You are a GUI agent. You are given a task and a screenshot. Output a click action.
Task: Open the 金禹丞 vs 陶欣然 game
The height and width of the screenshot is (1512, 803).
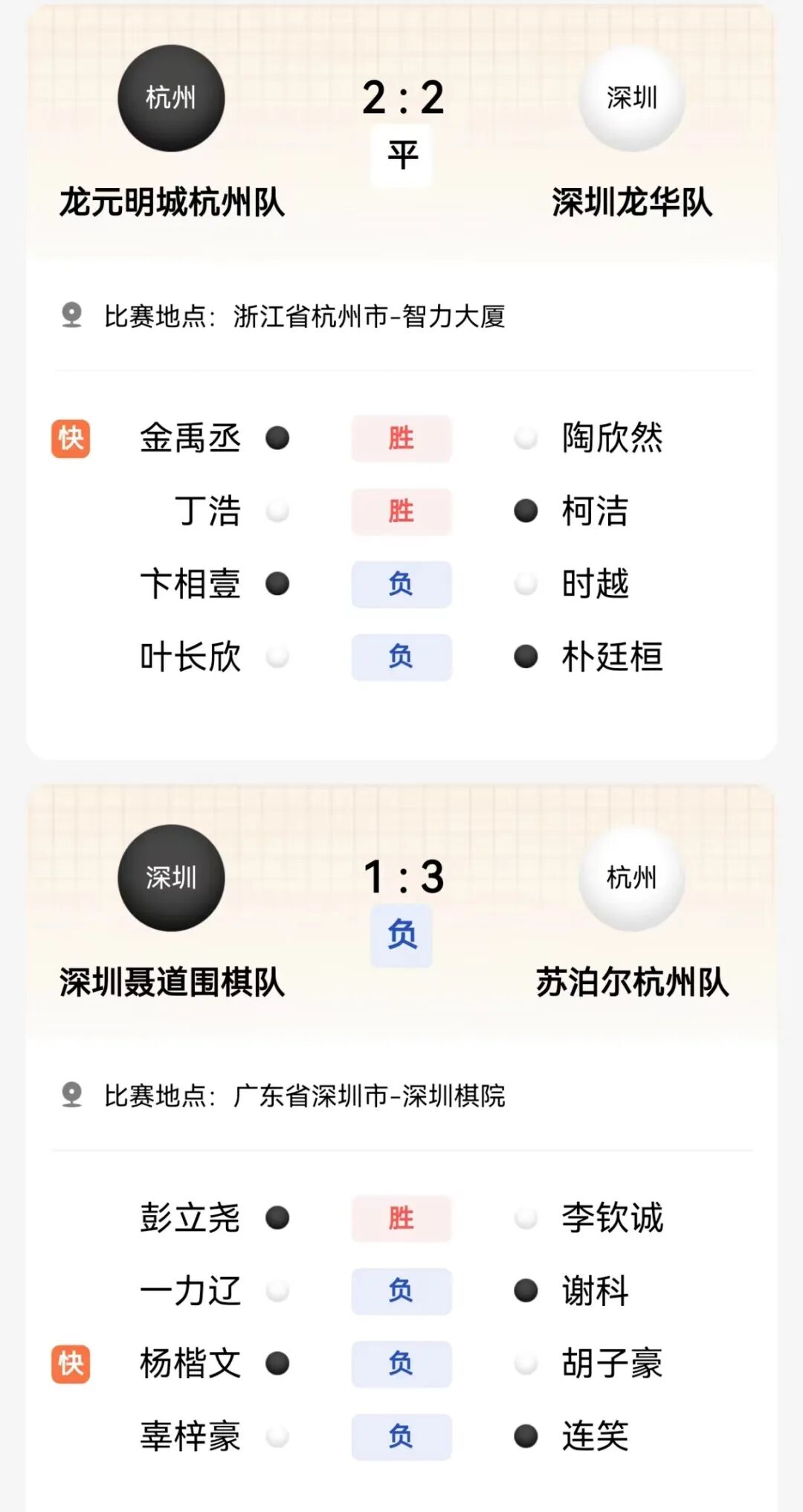tap(401, 438)
